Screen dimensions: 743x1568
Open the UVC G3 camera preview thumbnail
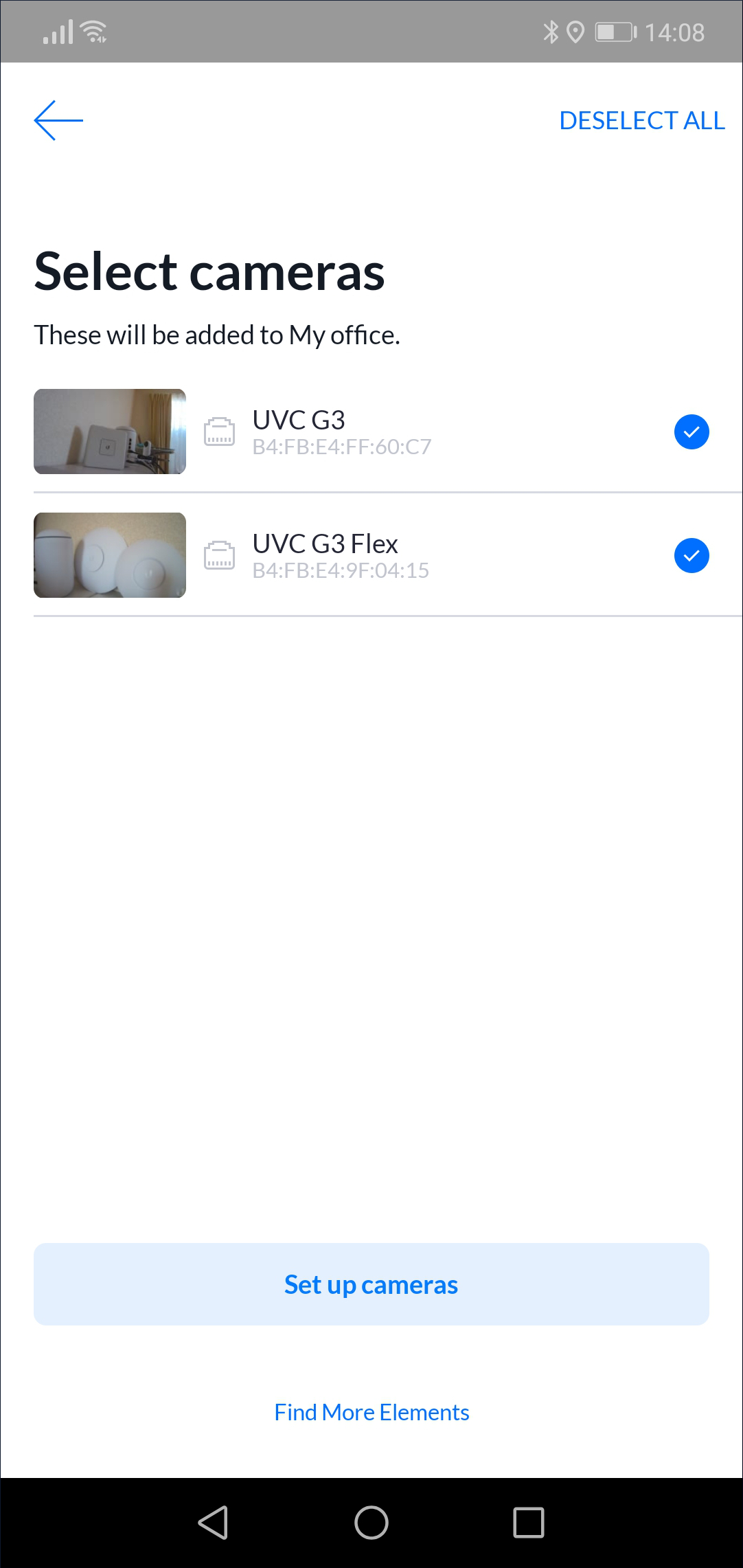pos(110,432)
